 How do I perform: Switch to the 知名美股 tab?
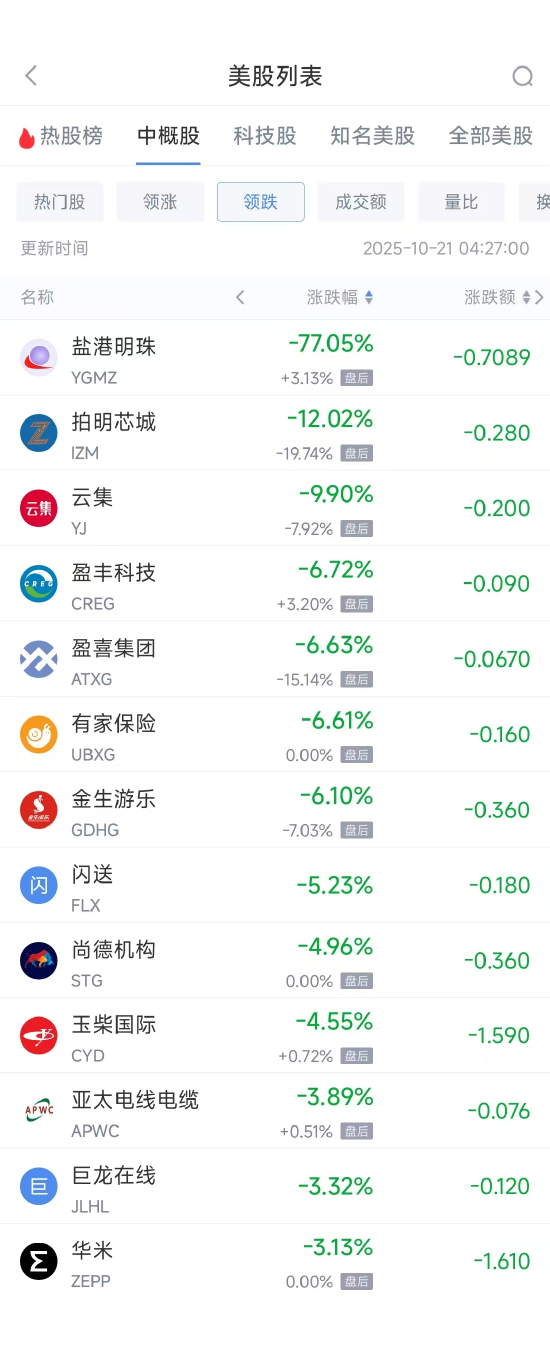373,136
